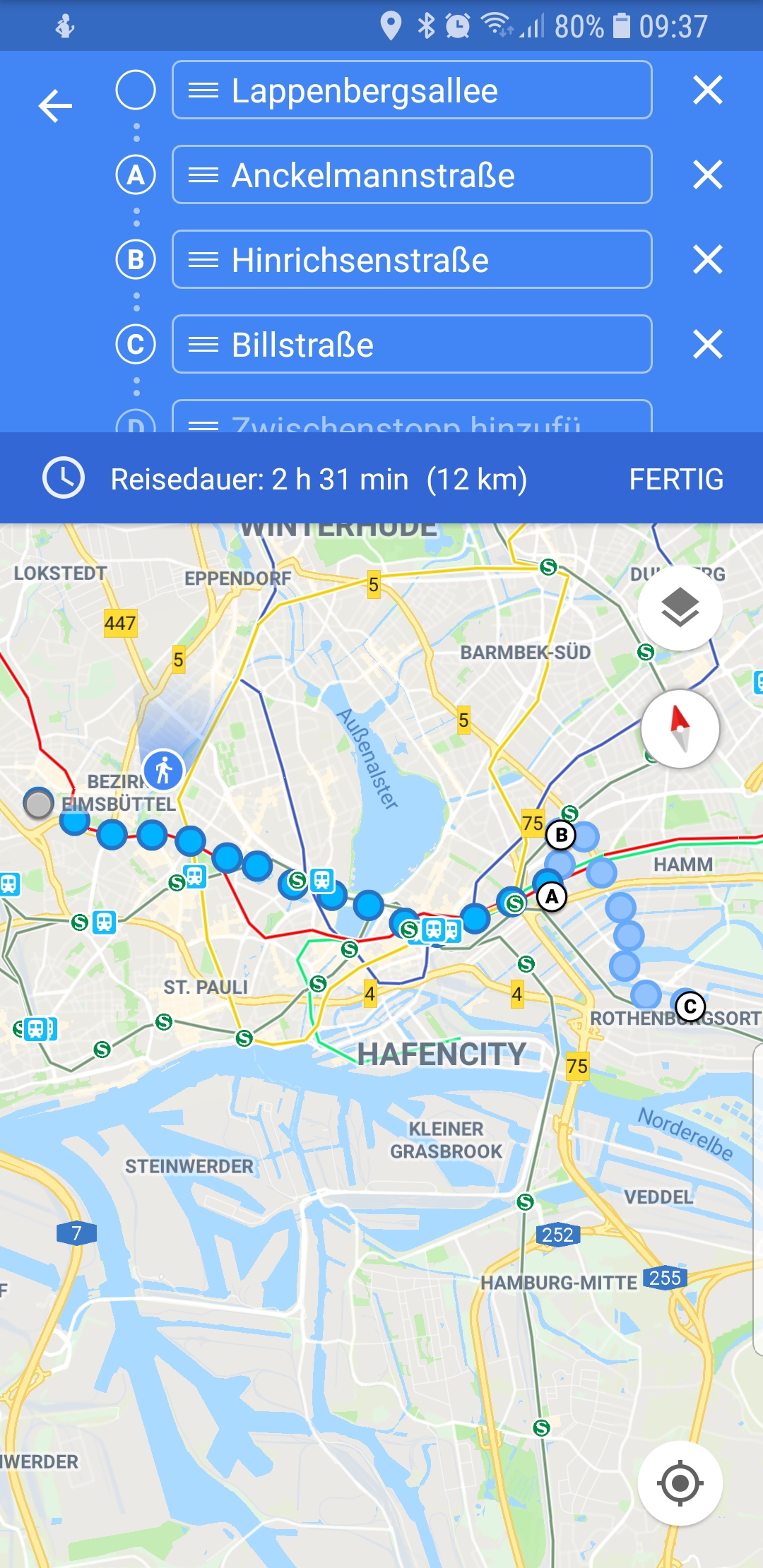Edit the Billstraße stop field
The image size is (763, 1568).
coord(411,345)
